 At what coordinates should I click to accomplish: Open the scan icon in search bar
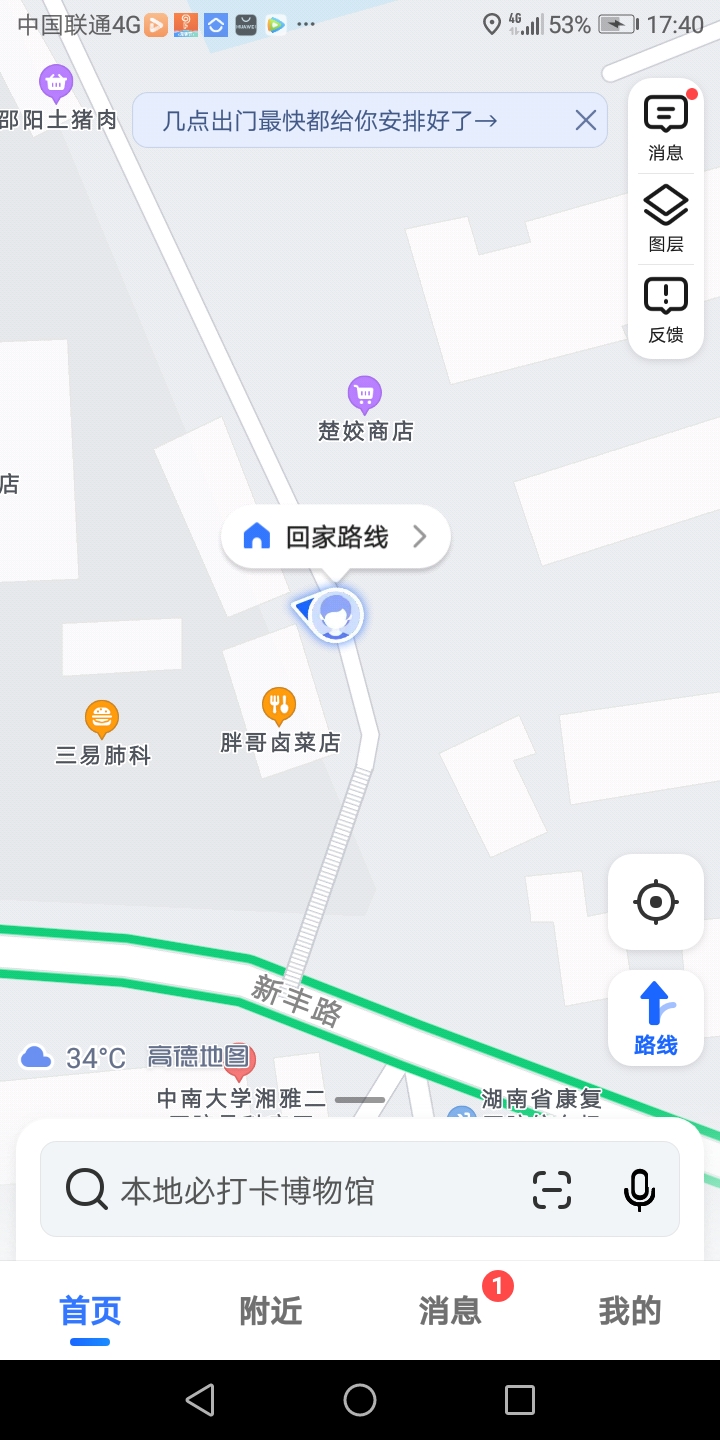click(552, 1190)
